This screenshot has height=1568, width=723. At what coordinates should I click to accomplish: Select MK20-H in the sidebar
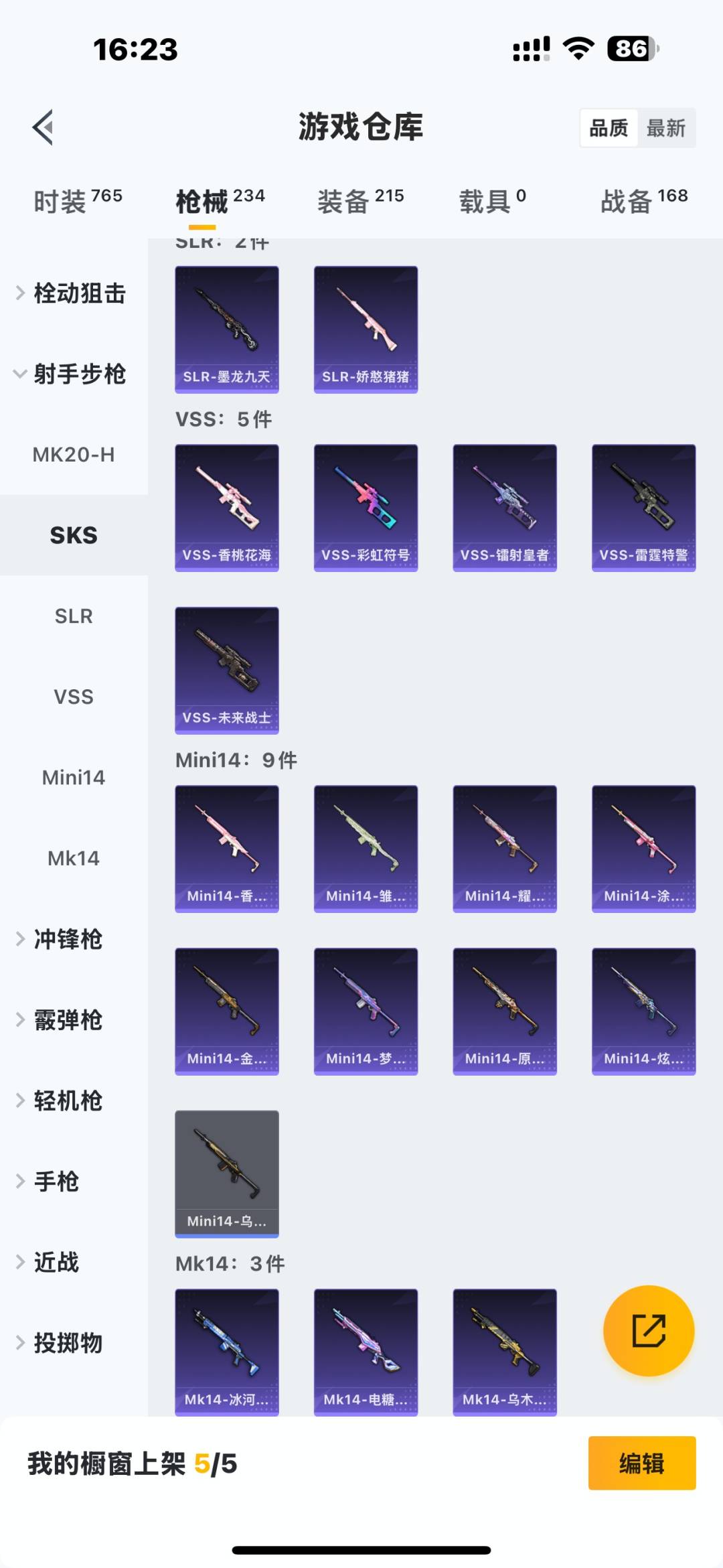click(x=74, y=455)
